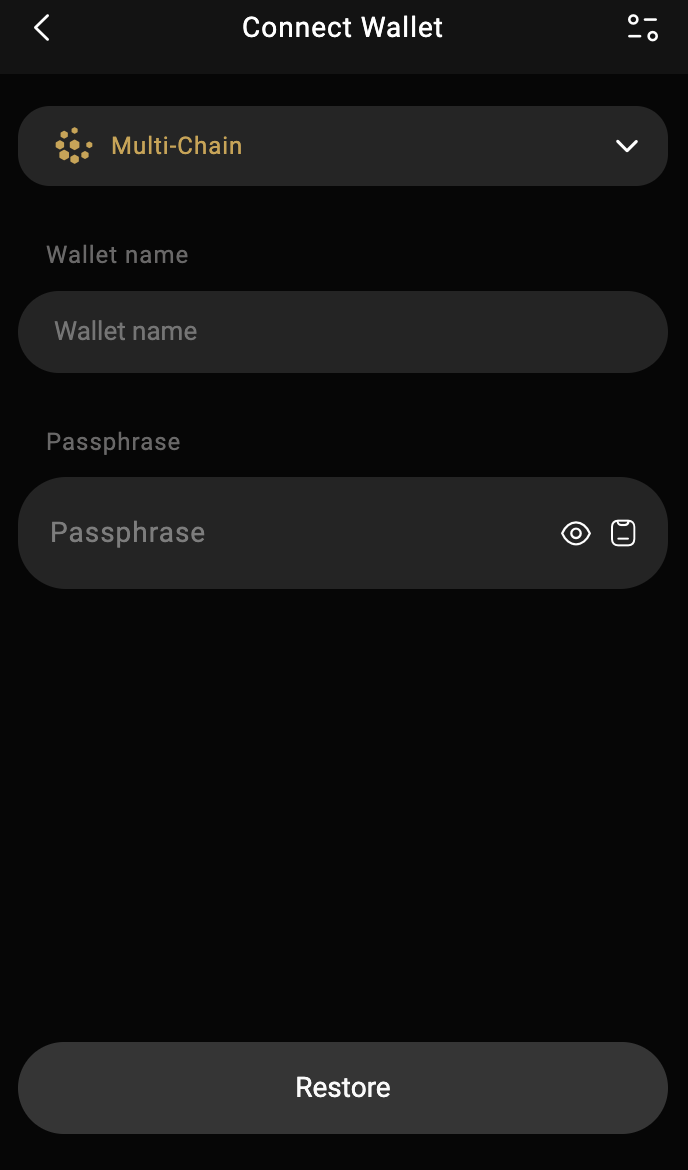Toggle passphrase visibility eye icon
688x1170 pixels.
coord(576,533)
